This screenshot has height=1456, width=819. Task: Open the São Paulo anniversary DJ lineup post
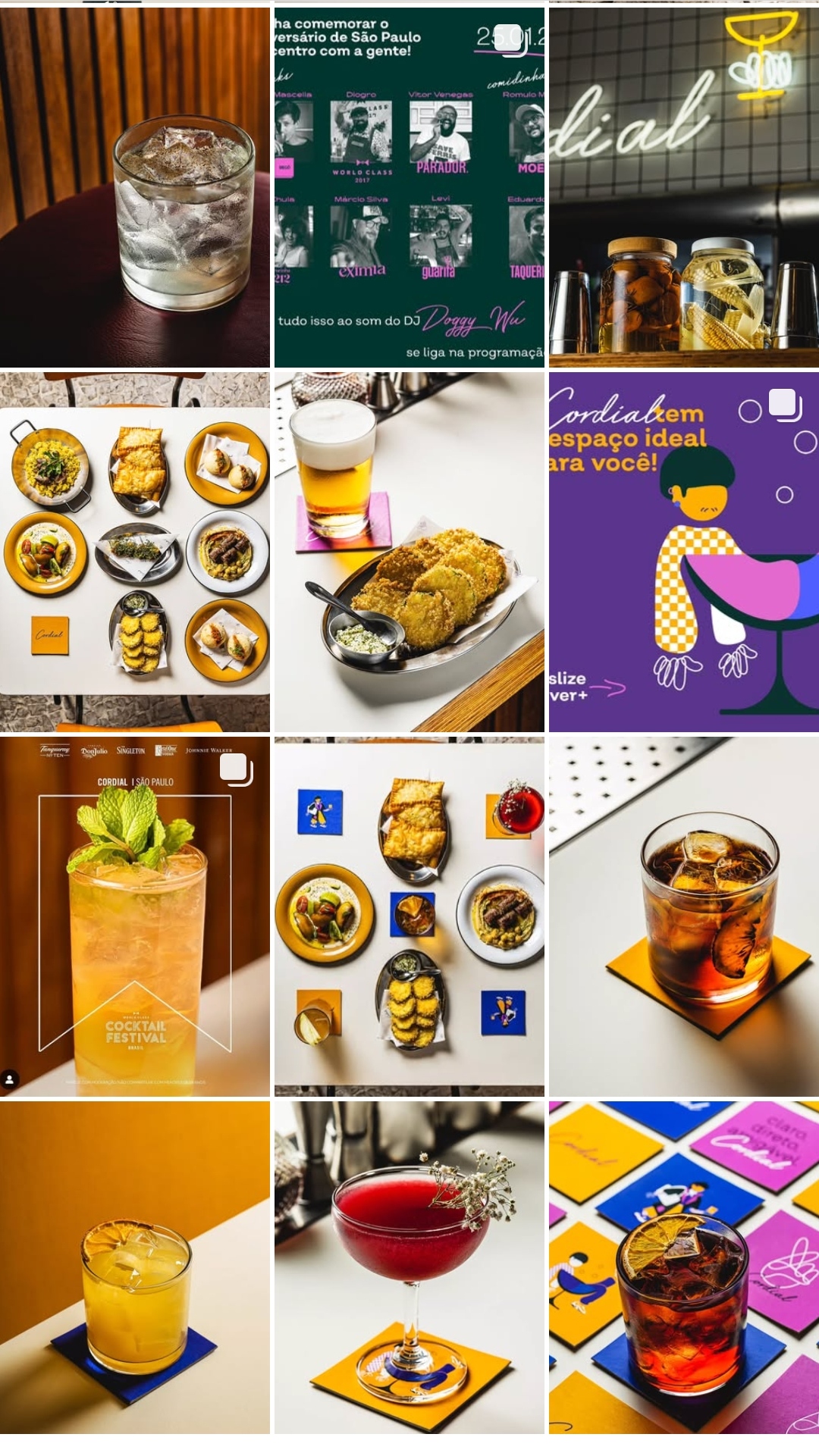pos(409,187)
